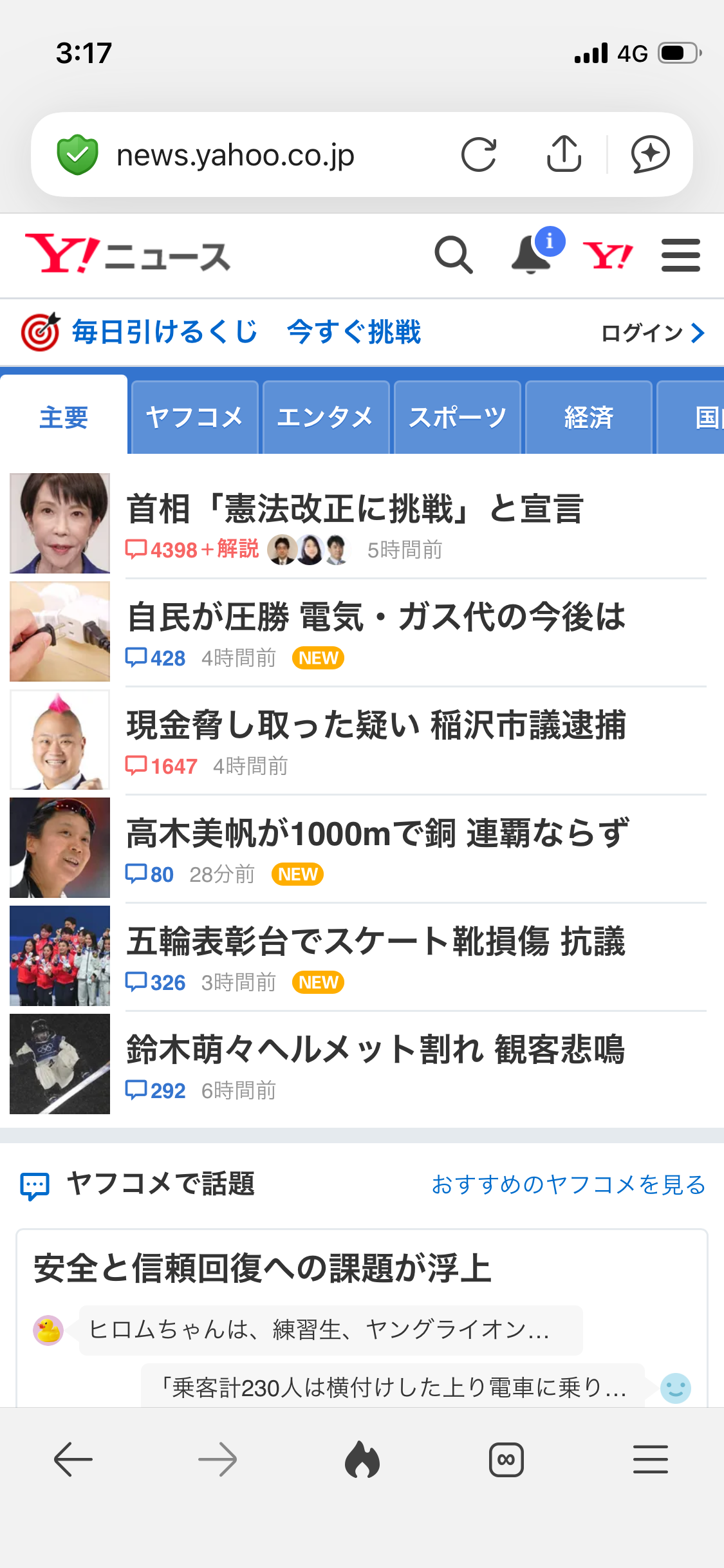This screenshot has height=1568, width=724.
Task: Tap おすすめのヤフコメを見る link
Action: [568, 1184]
